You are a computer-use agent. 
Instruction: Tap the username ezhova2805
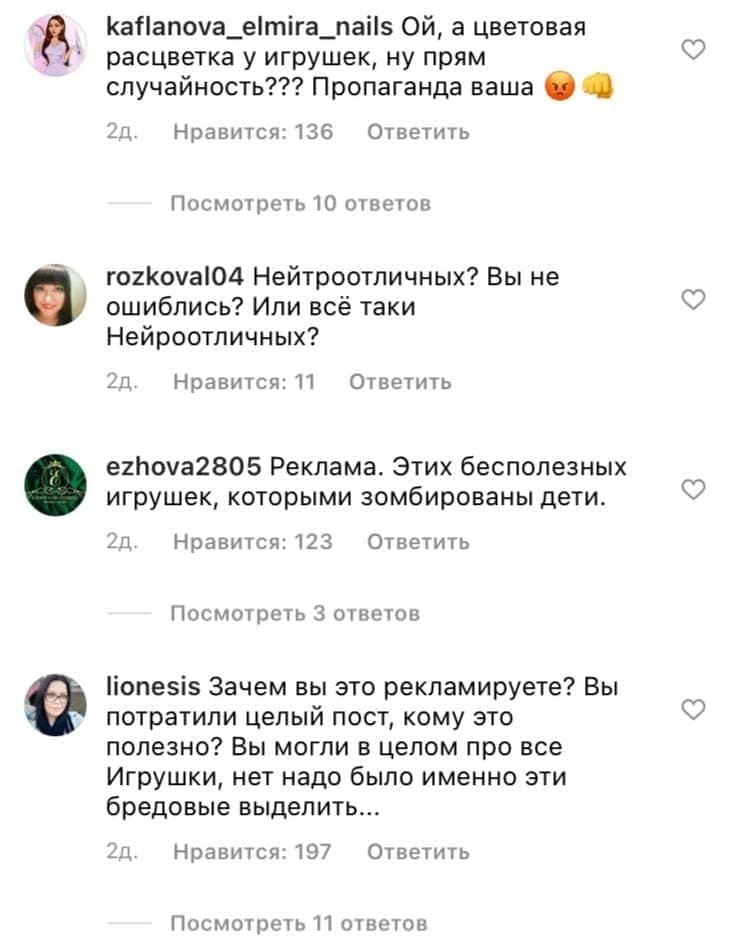[184, 468]
